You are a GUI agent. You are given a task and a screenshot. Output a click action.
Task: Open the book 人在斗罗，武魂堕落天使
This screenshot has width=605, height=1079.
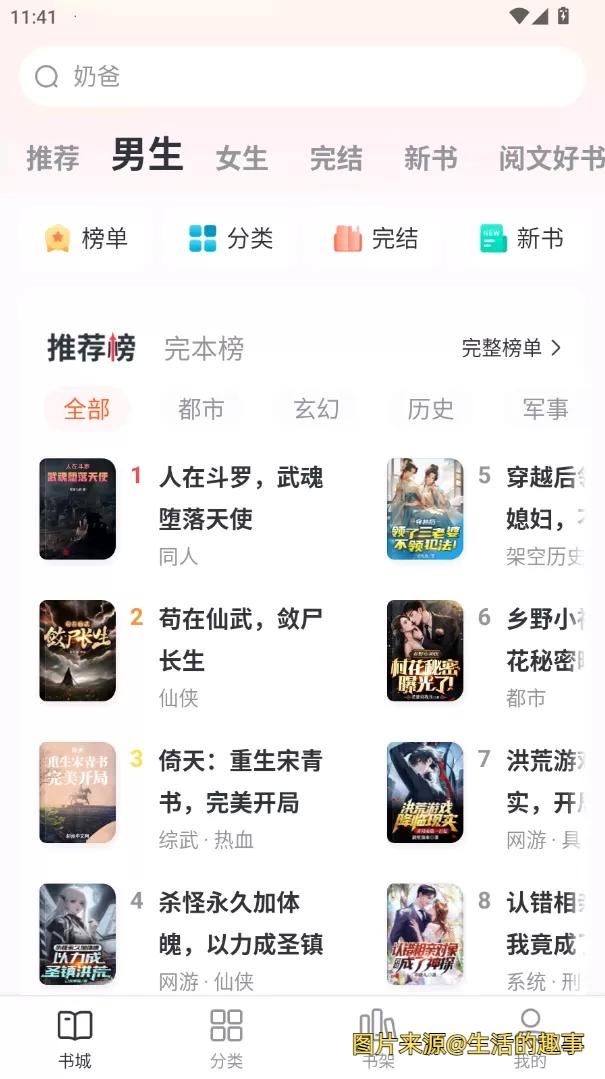click(x=240, y=498)
